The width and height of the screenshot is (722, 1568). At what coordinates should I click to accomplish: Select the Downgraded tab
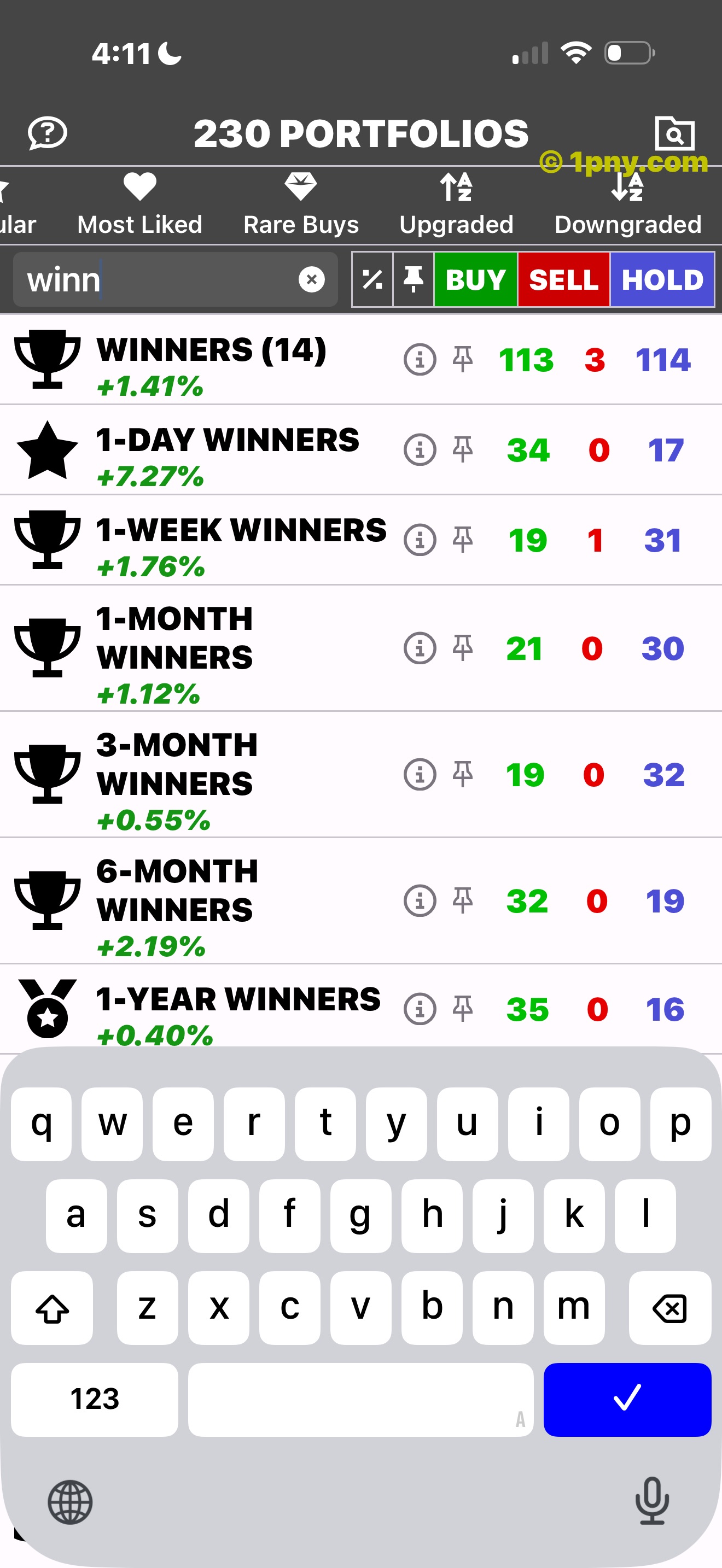[627, 204]
